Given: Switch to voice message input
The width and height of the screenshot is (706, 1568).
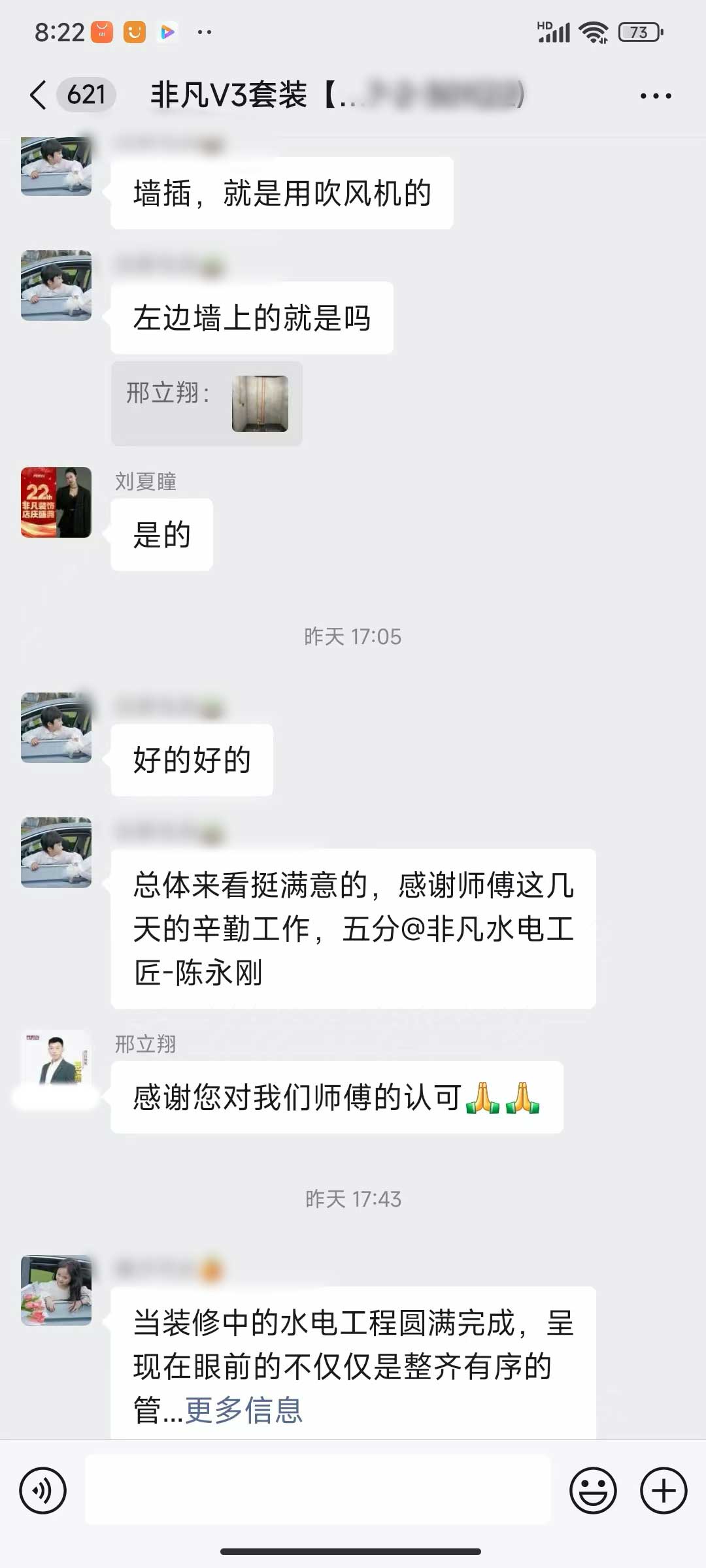Looking at the screenshot, I should 43,1490.
